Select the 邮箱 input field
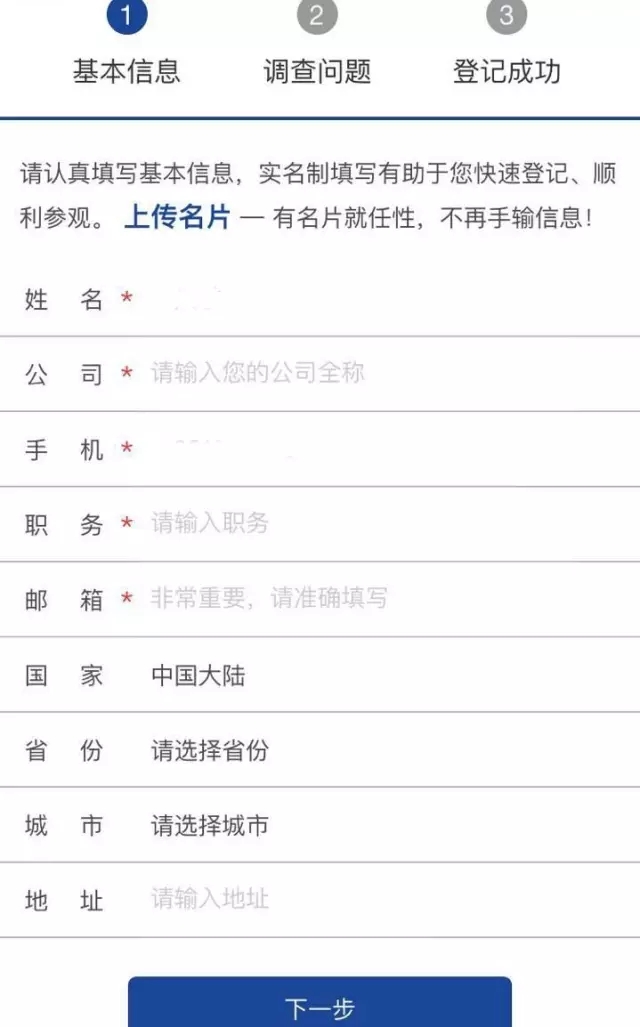This screenshot has height=1027, width=640. point(390,599)
